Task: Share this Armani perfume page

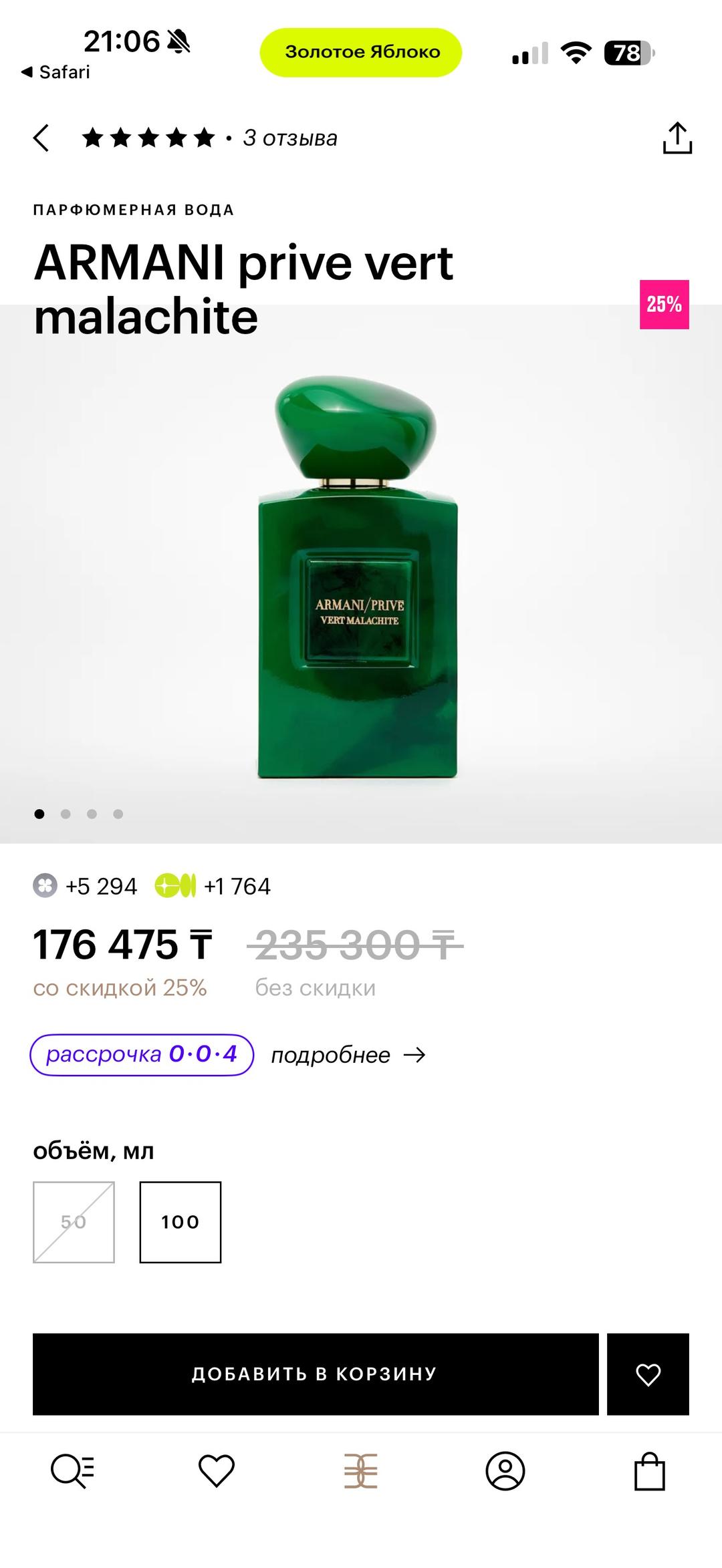Action: pos(677,138)
